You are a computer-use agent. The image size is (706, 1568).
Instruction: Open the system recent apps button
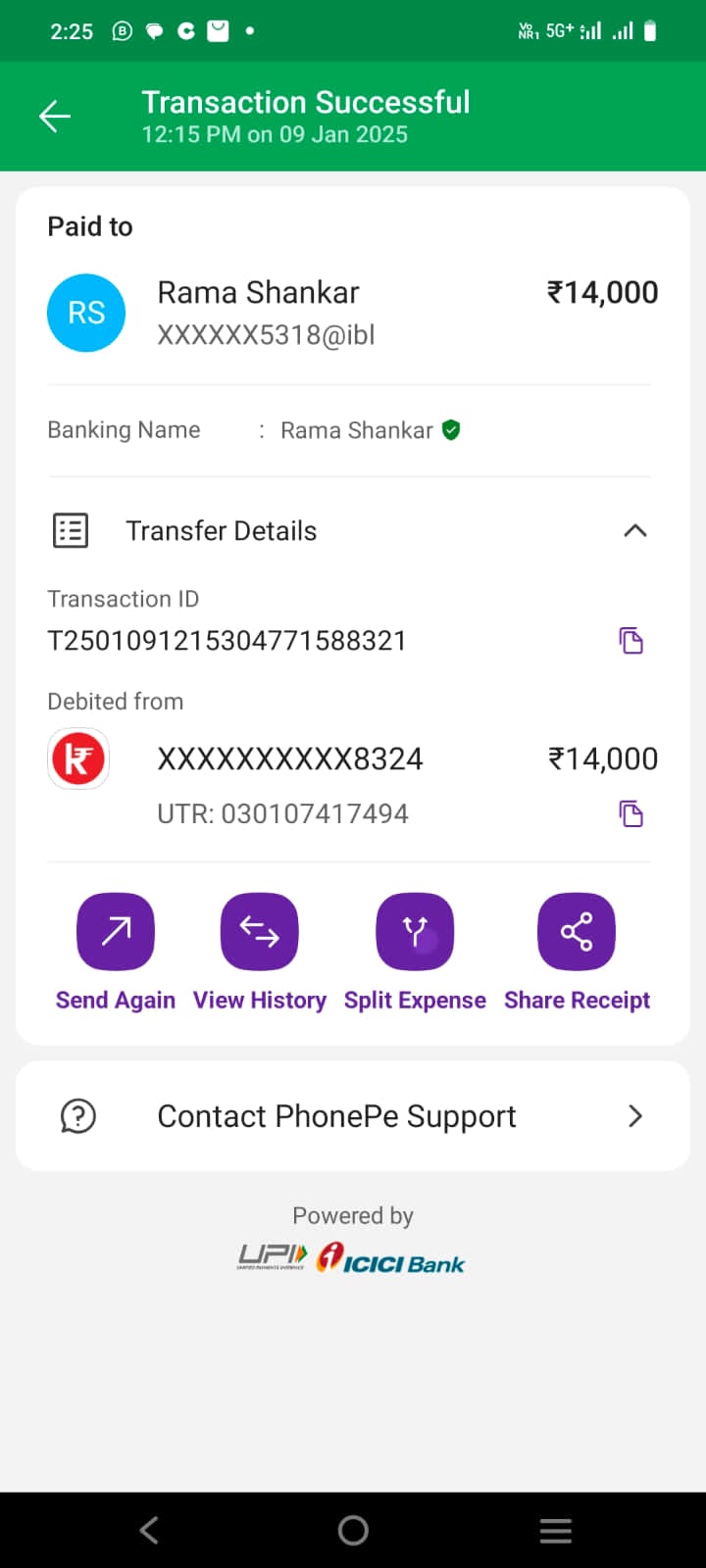556,1531
